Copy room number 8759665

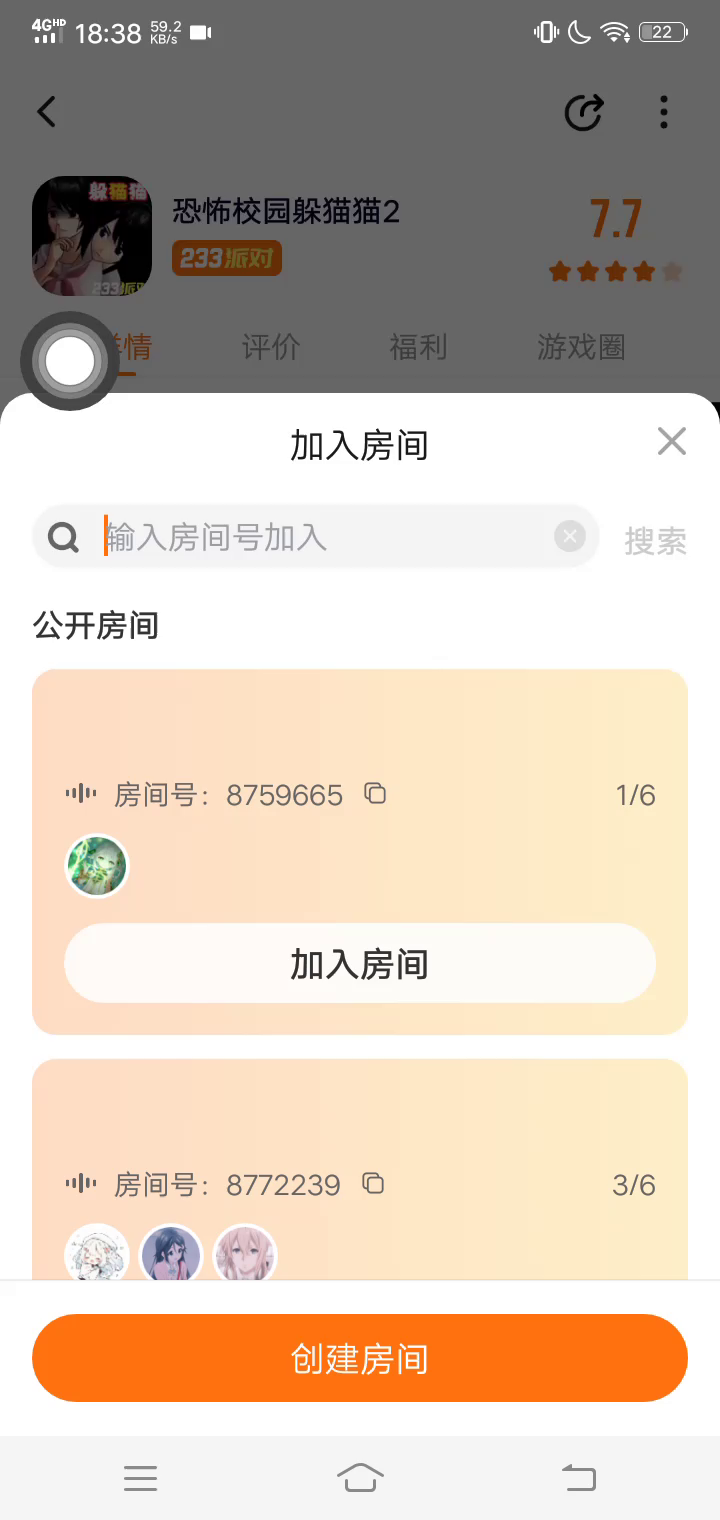[x=375, y=794]
